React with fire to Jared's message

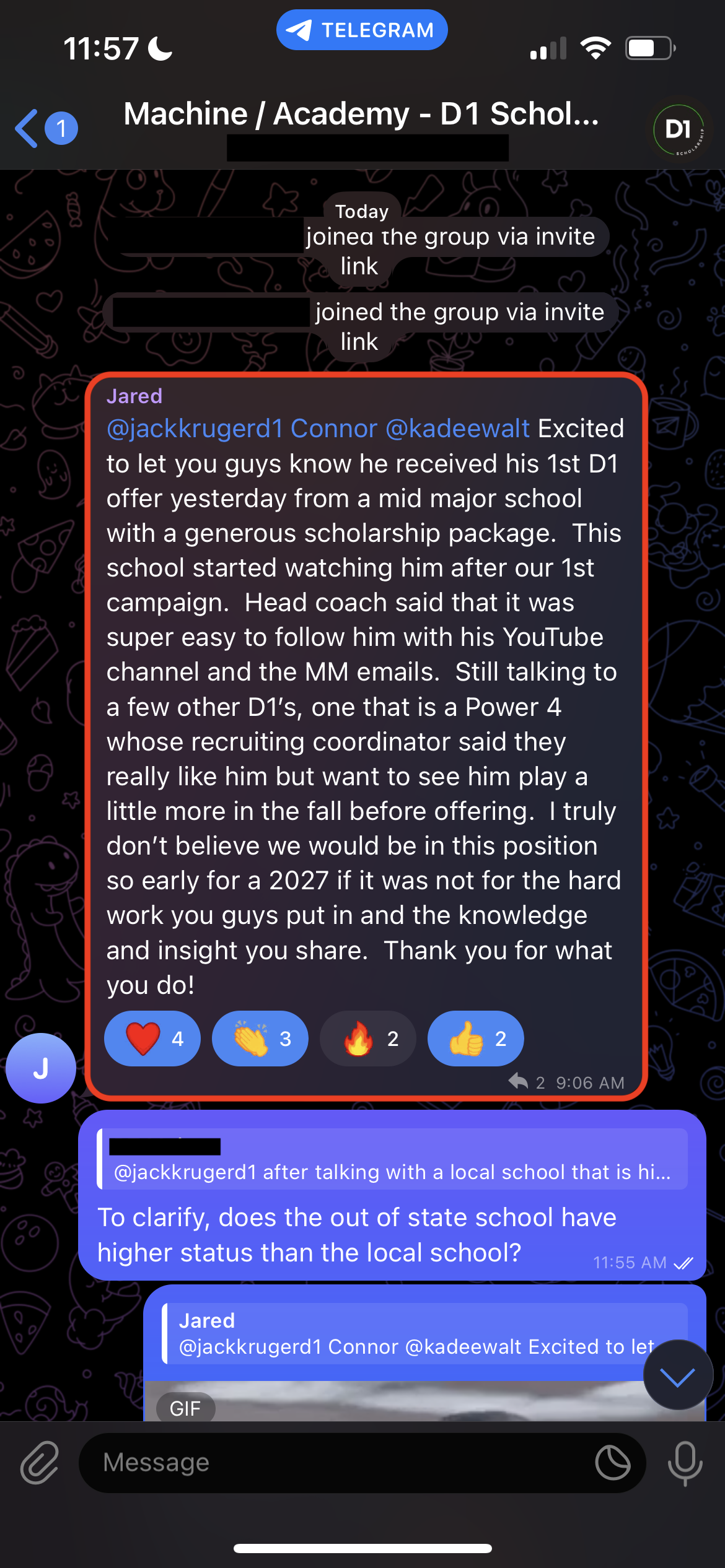(367, 1039)
